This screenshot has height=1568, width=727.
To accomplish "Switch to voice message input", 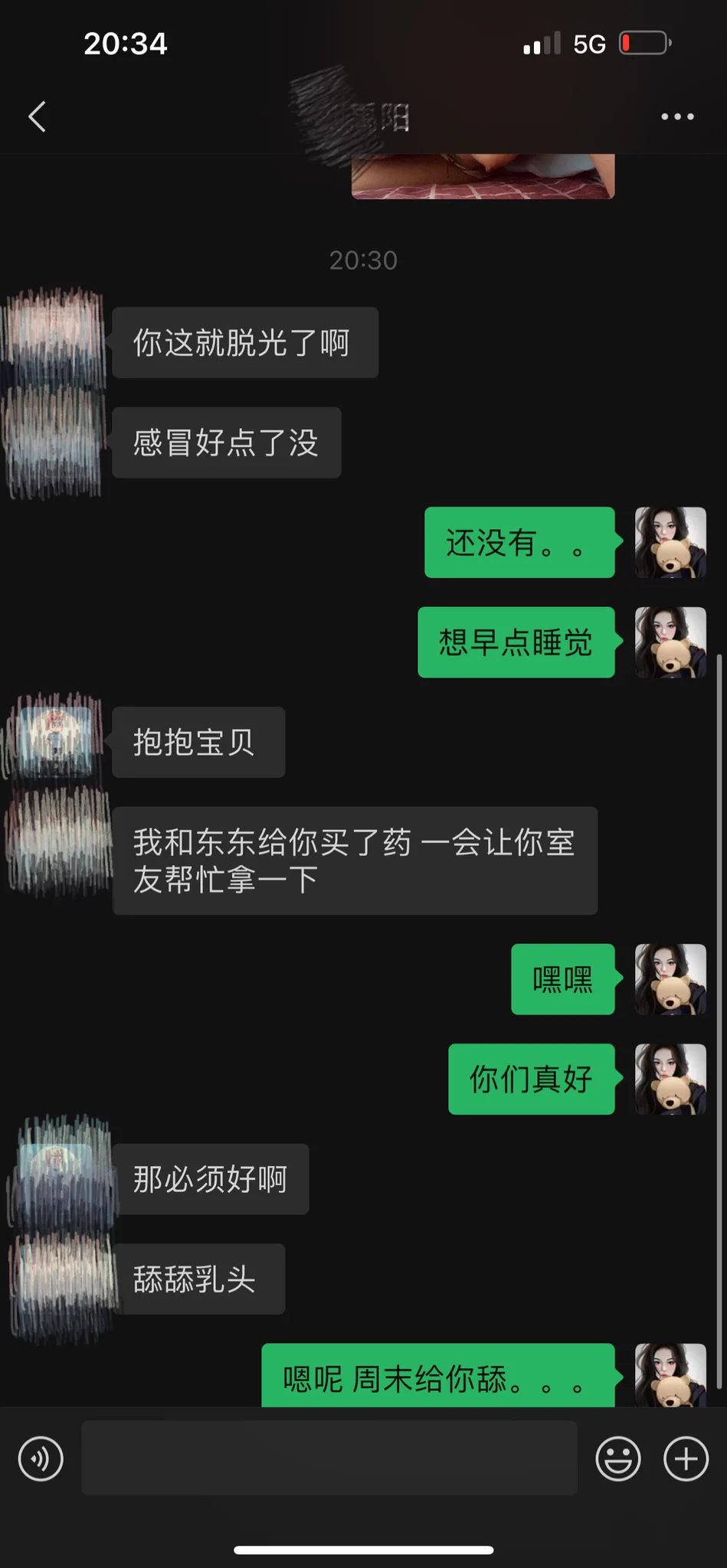I will pos(41,1459).
